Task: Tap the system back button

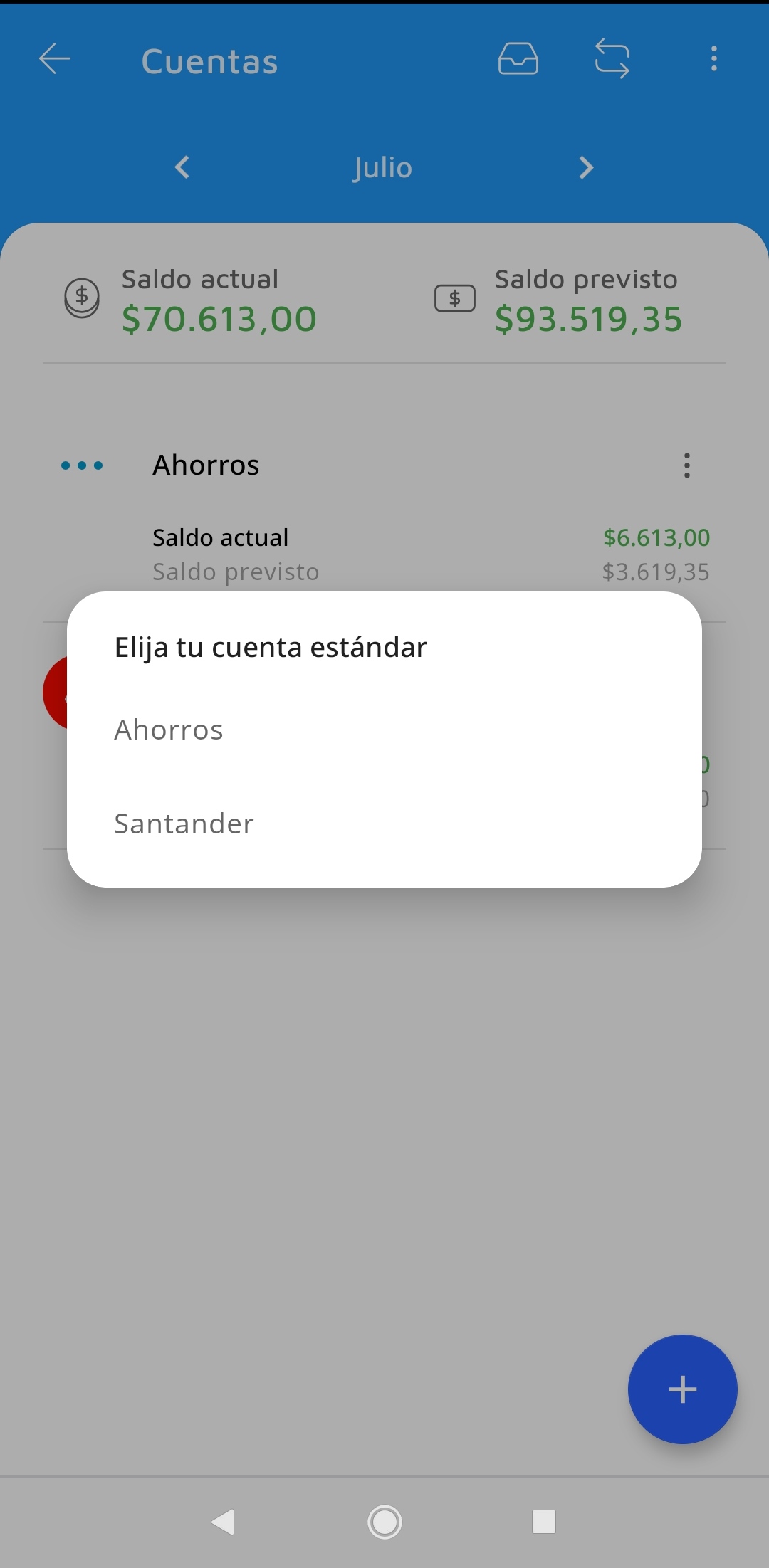Action: [x=224, y=1522]
